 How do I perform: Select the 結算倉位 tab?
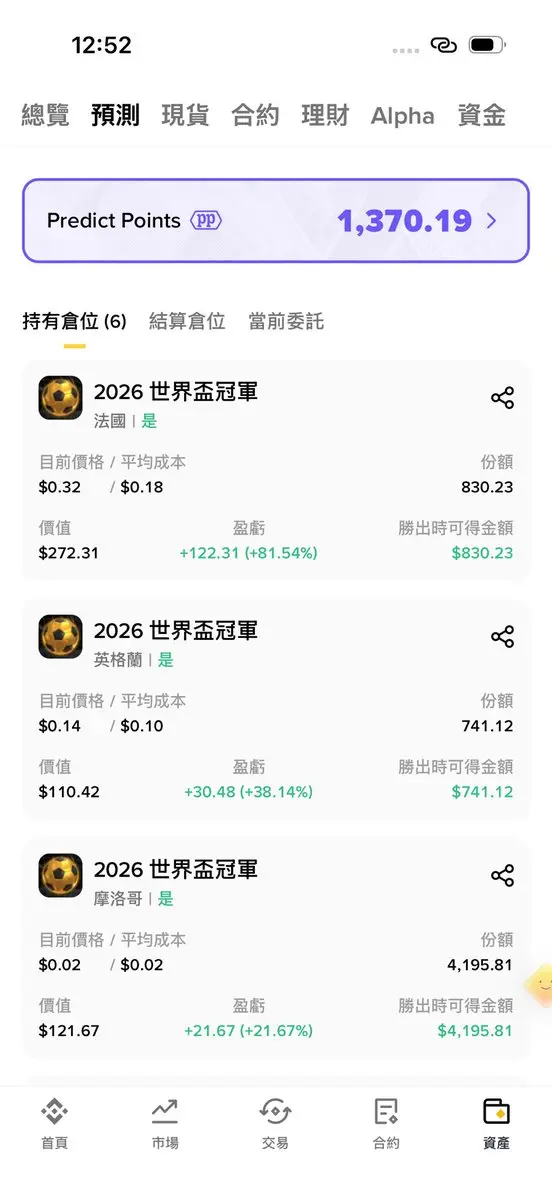click(x=187, y=322)
